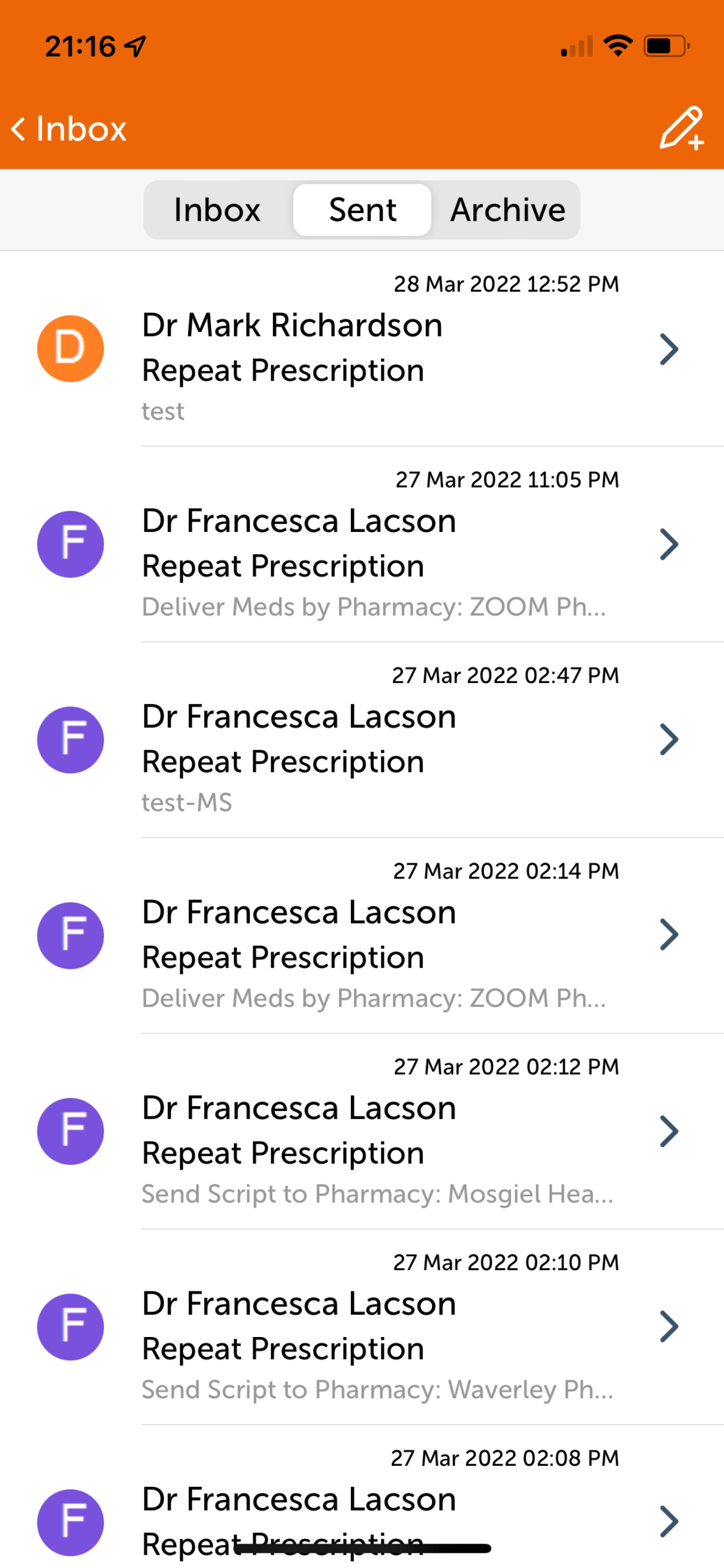
Task: Click the avatar next to the 02:14 PM message
Action: [70, 936]
